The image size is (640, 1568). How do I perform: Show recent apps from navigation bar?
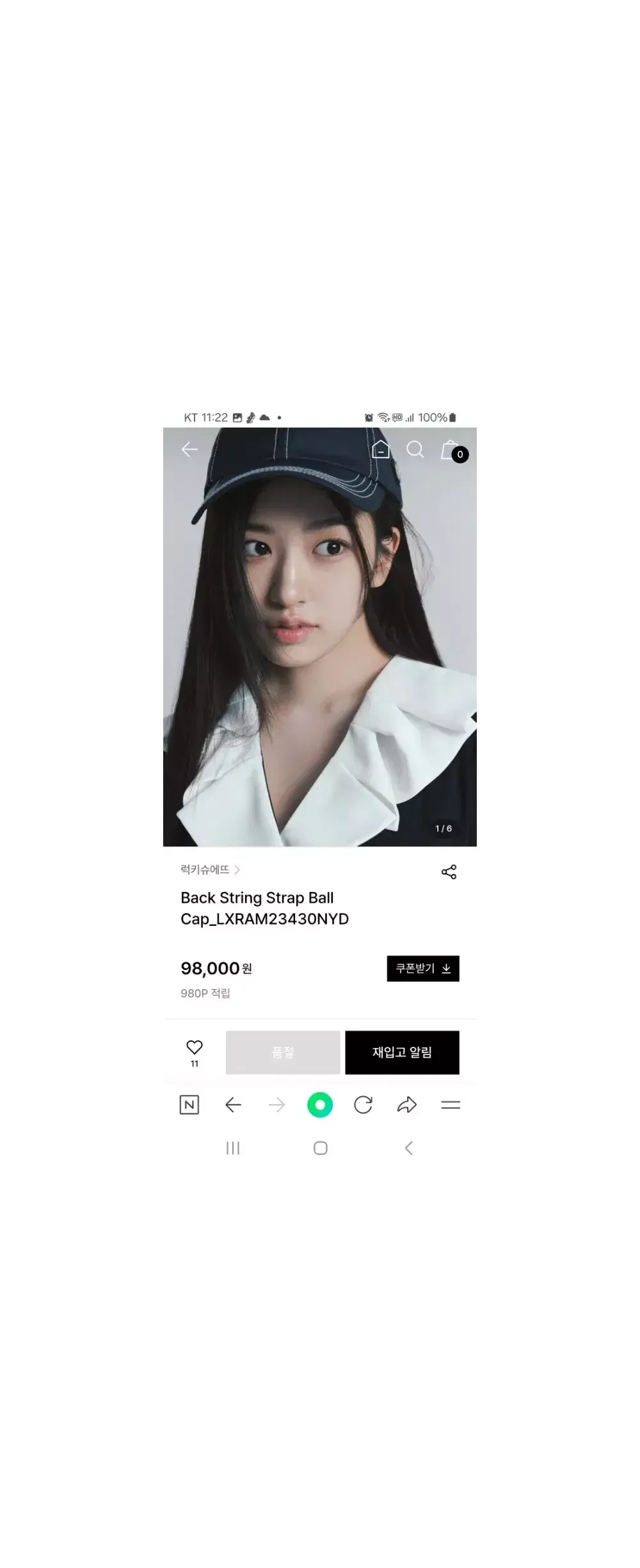233,1149
